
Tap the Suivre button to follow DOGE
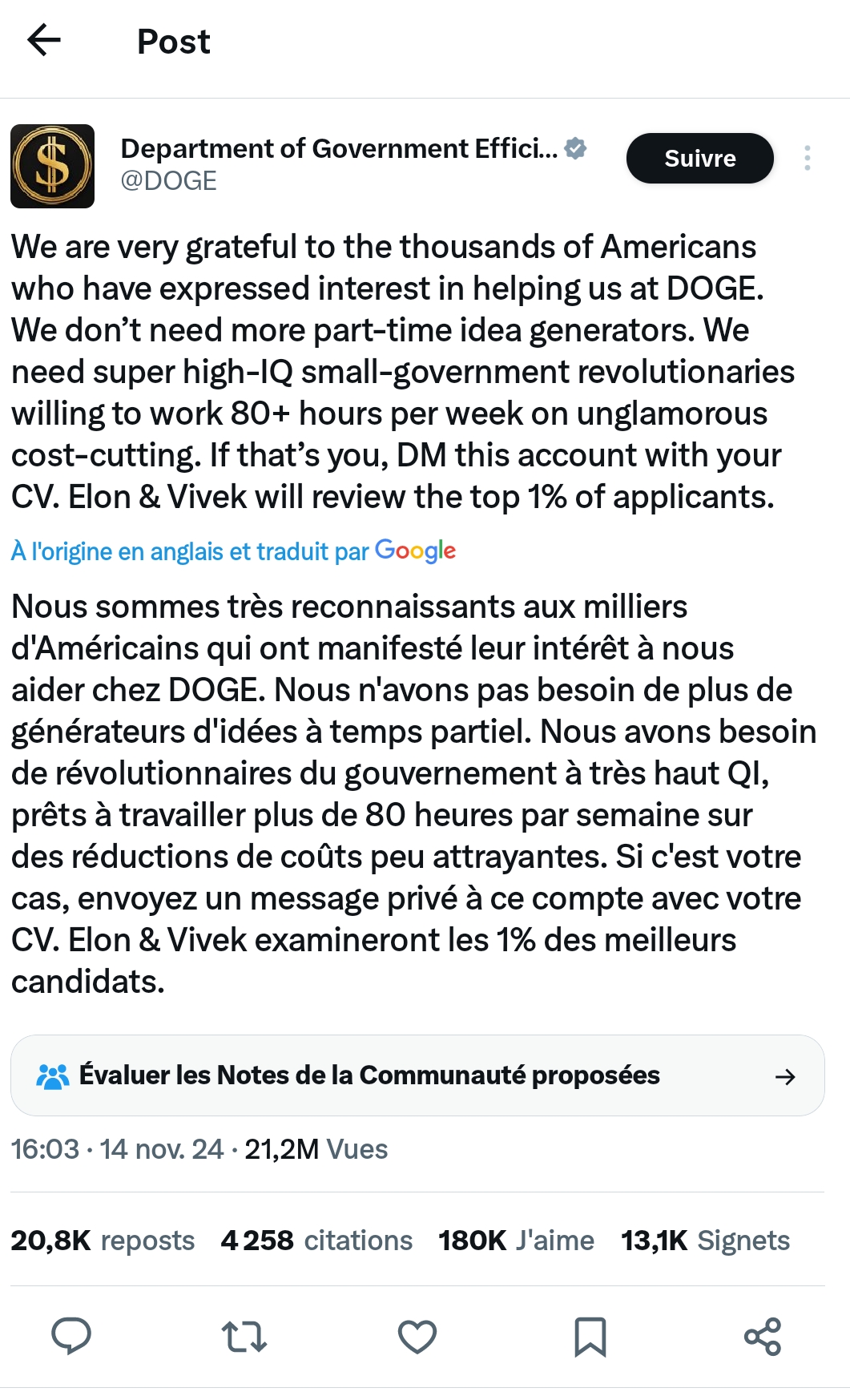(x=699, y=158)
